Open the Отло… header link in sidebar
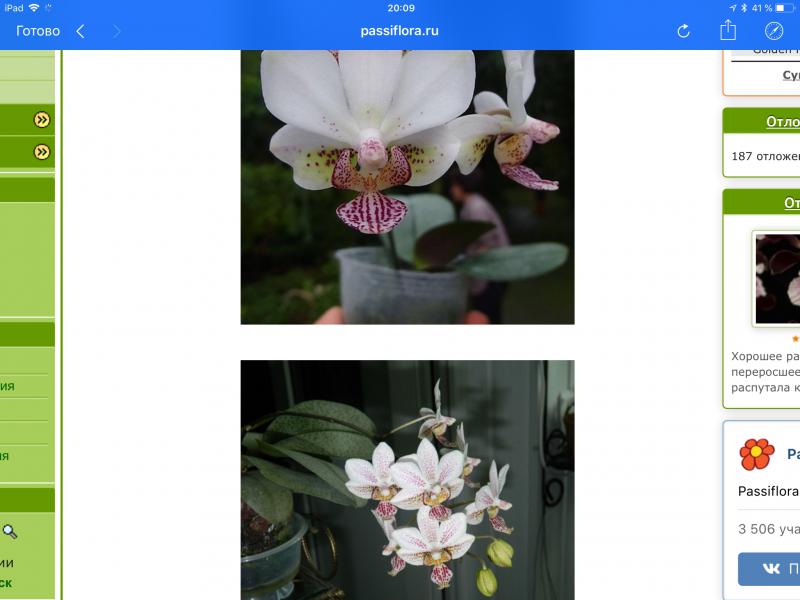The image size is (800, 600). point(782,122)
